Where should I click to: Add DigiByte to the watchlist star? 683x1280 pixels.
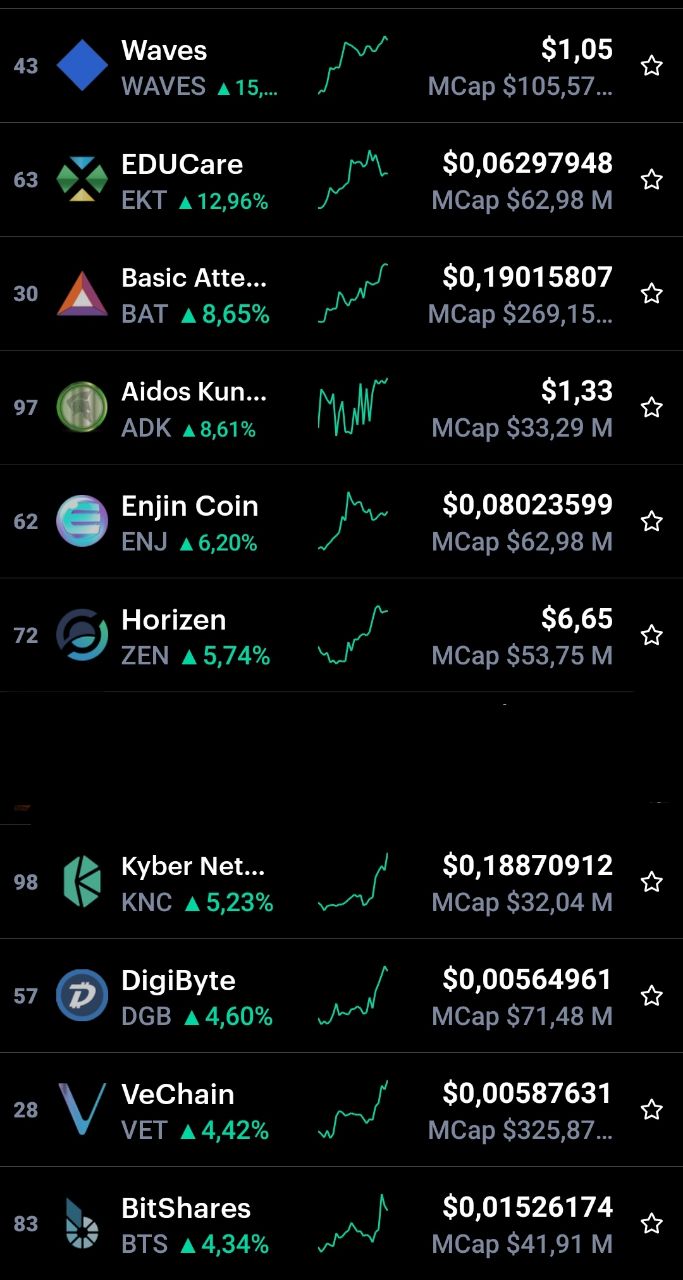(652, 996)
